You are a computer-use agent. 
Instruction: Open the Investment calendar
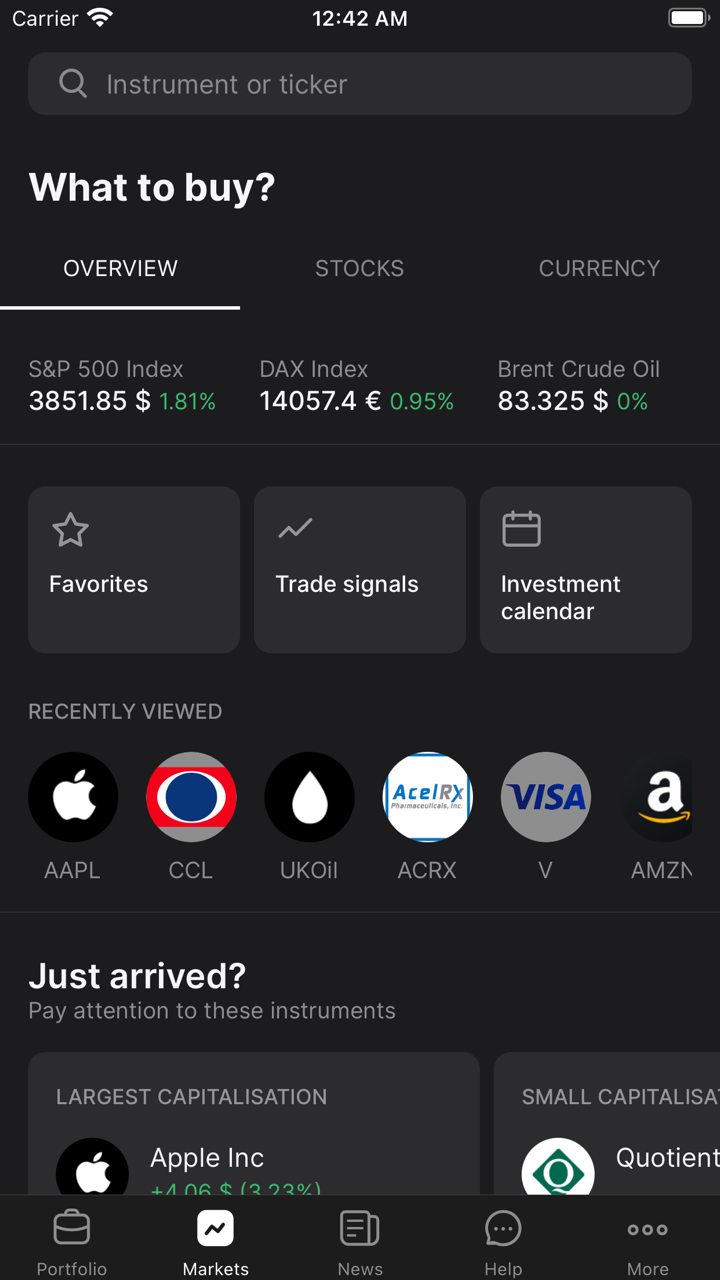pyautogui.click(x=586, y=570)
